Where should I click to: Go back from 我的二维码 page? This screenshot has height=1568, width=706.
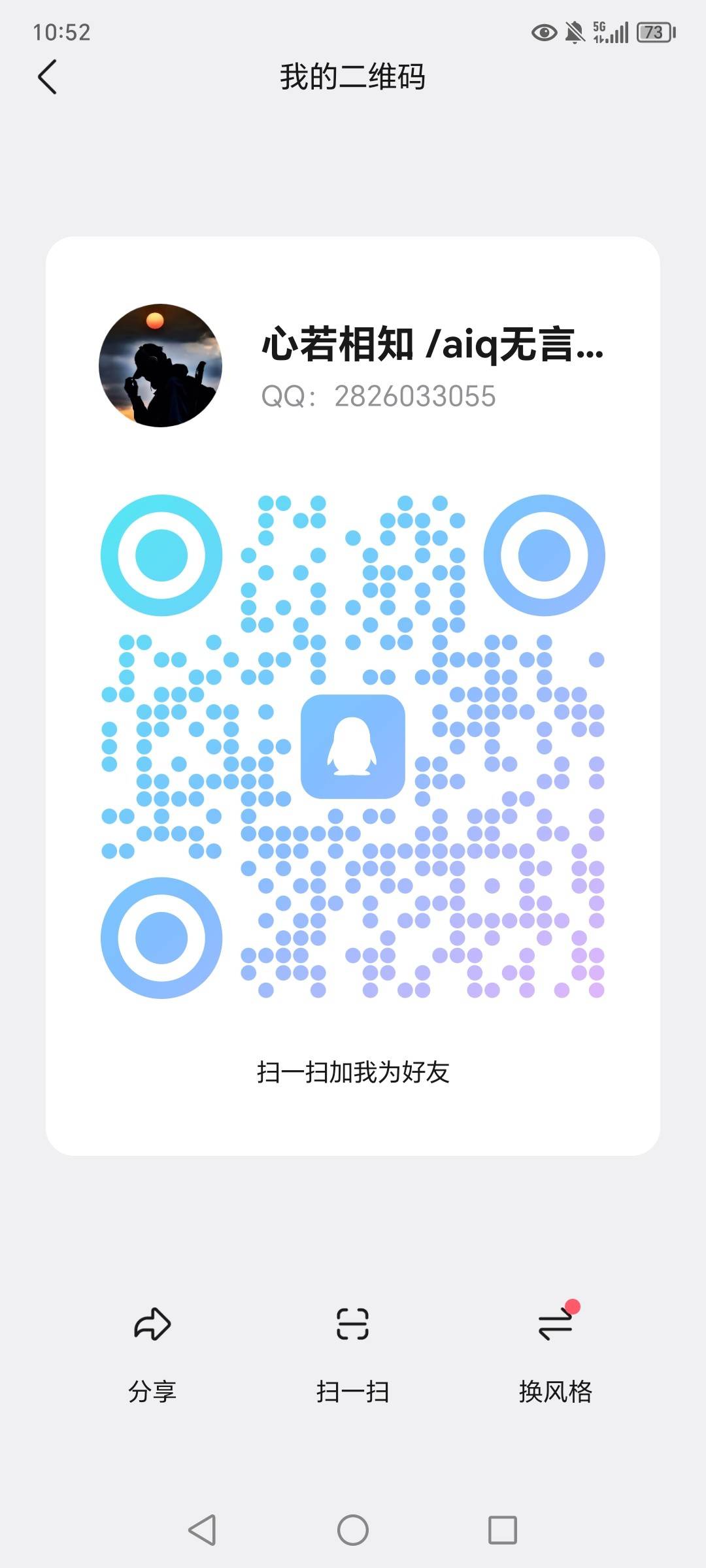[47, 77]
